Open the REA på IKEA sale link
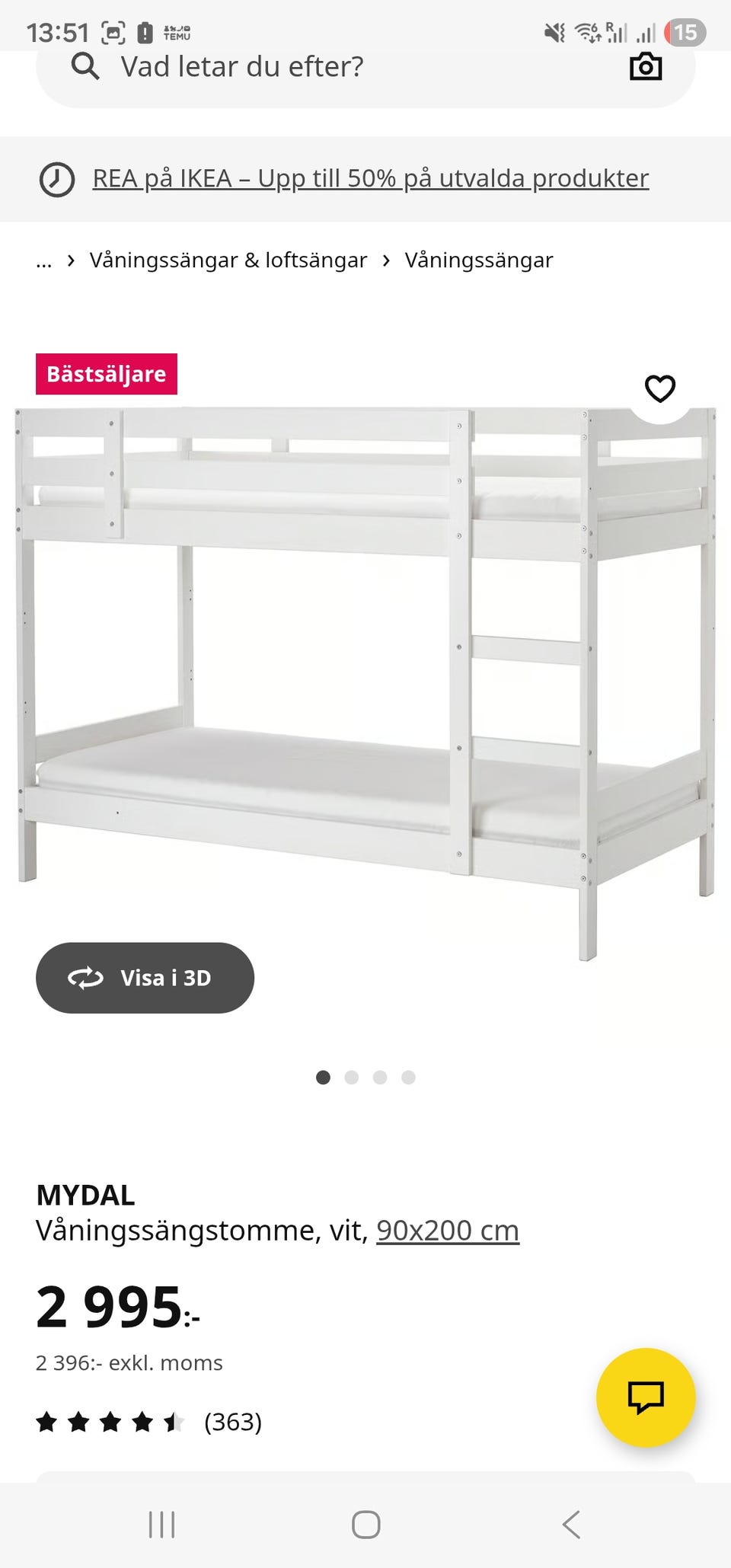731x1568 pixels. pos(370,178)
